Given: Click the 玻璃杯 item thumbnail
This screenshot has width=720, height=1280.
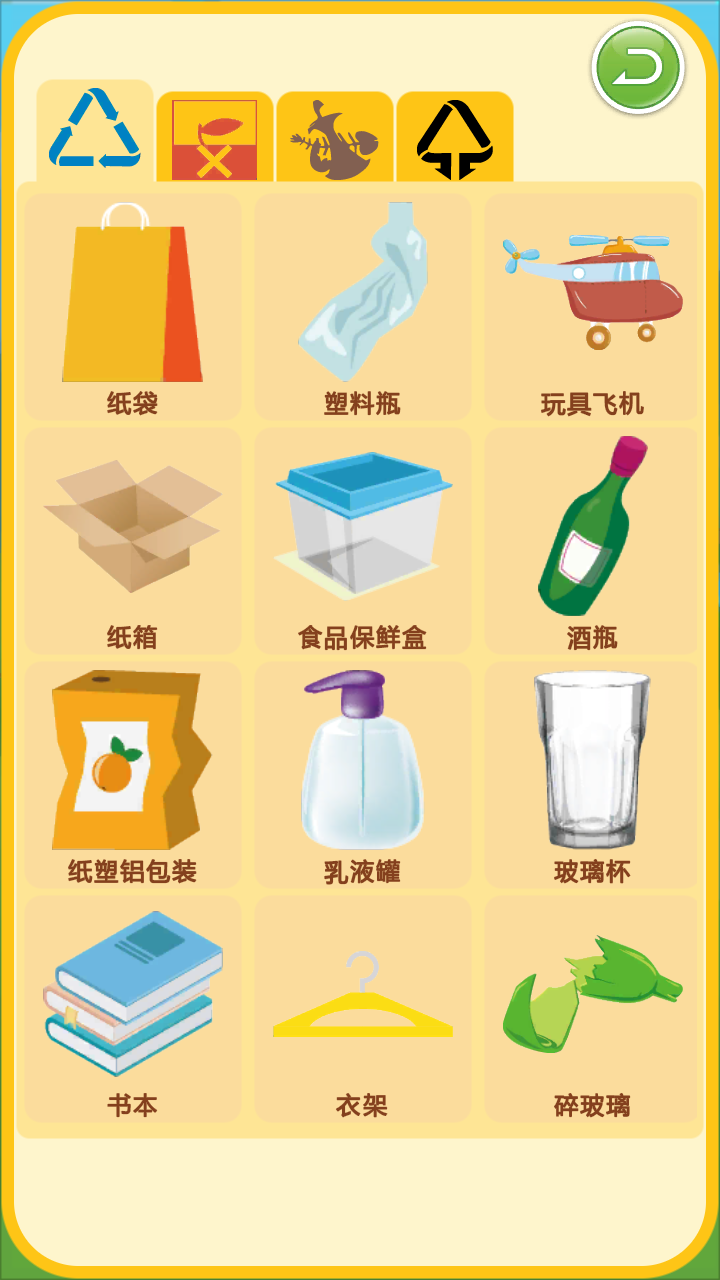Looking at the screenshot, I should pyautogui.click(x=590, y=760).
